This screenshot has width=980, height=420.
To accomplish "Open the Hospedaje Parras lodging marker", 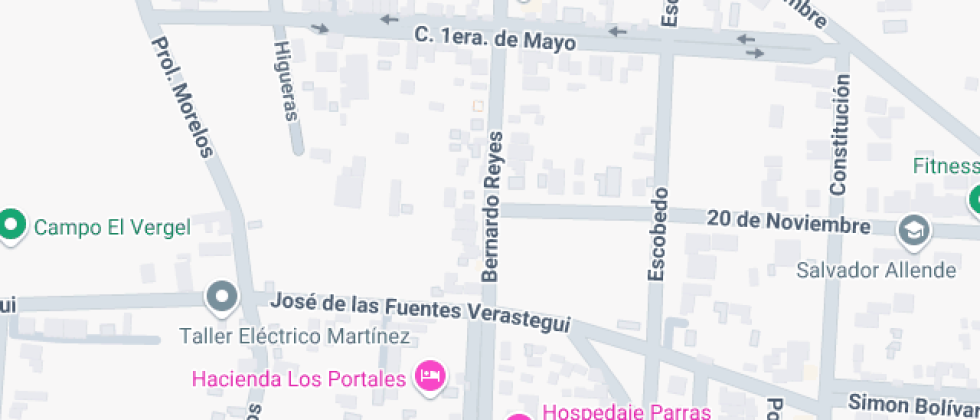I will point(520,415).
